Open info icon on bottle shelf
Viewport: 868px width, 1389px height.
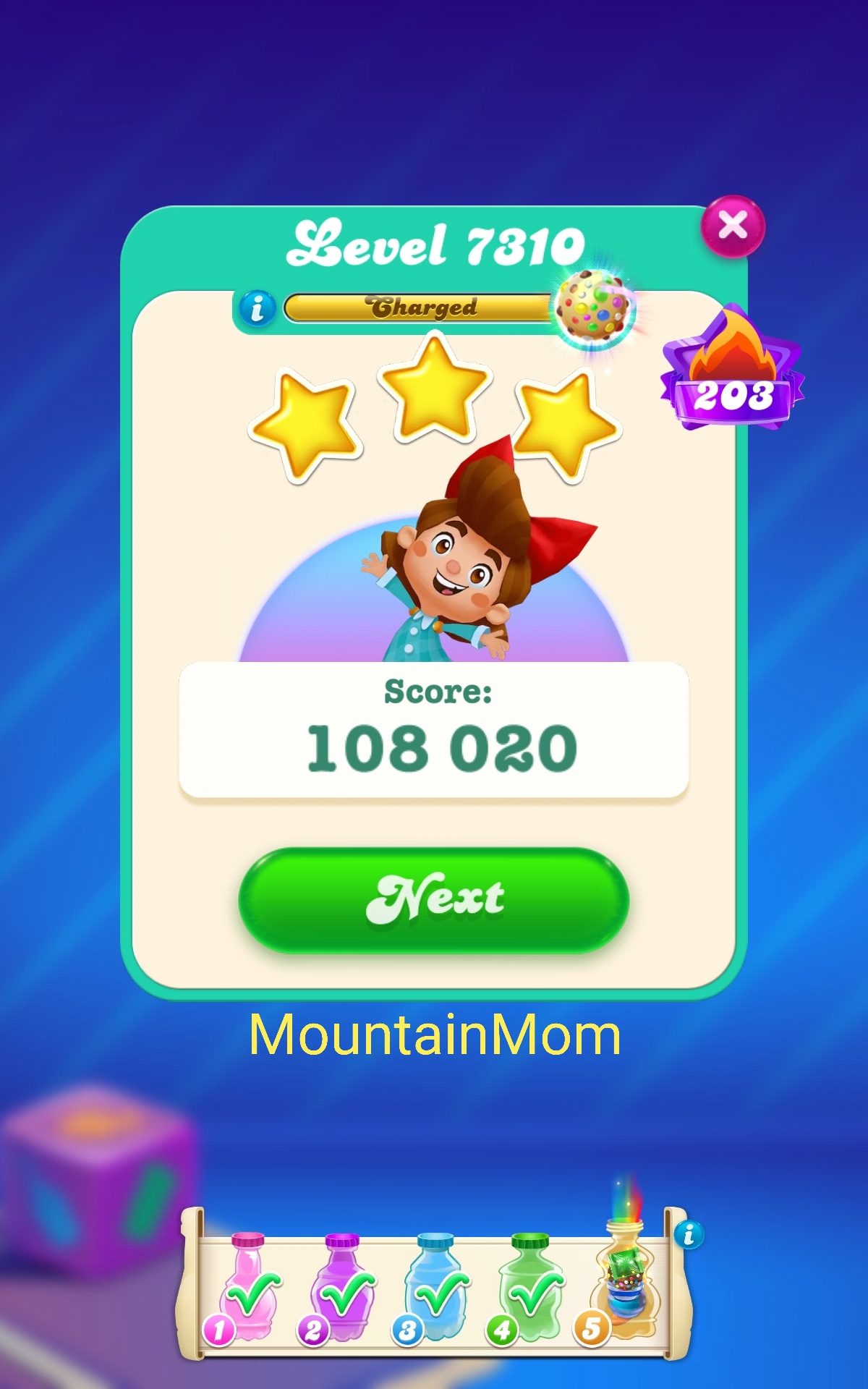point(688,1233)
